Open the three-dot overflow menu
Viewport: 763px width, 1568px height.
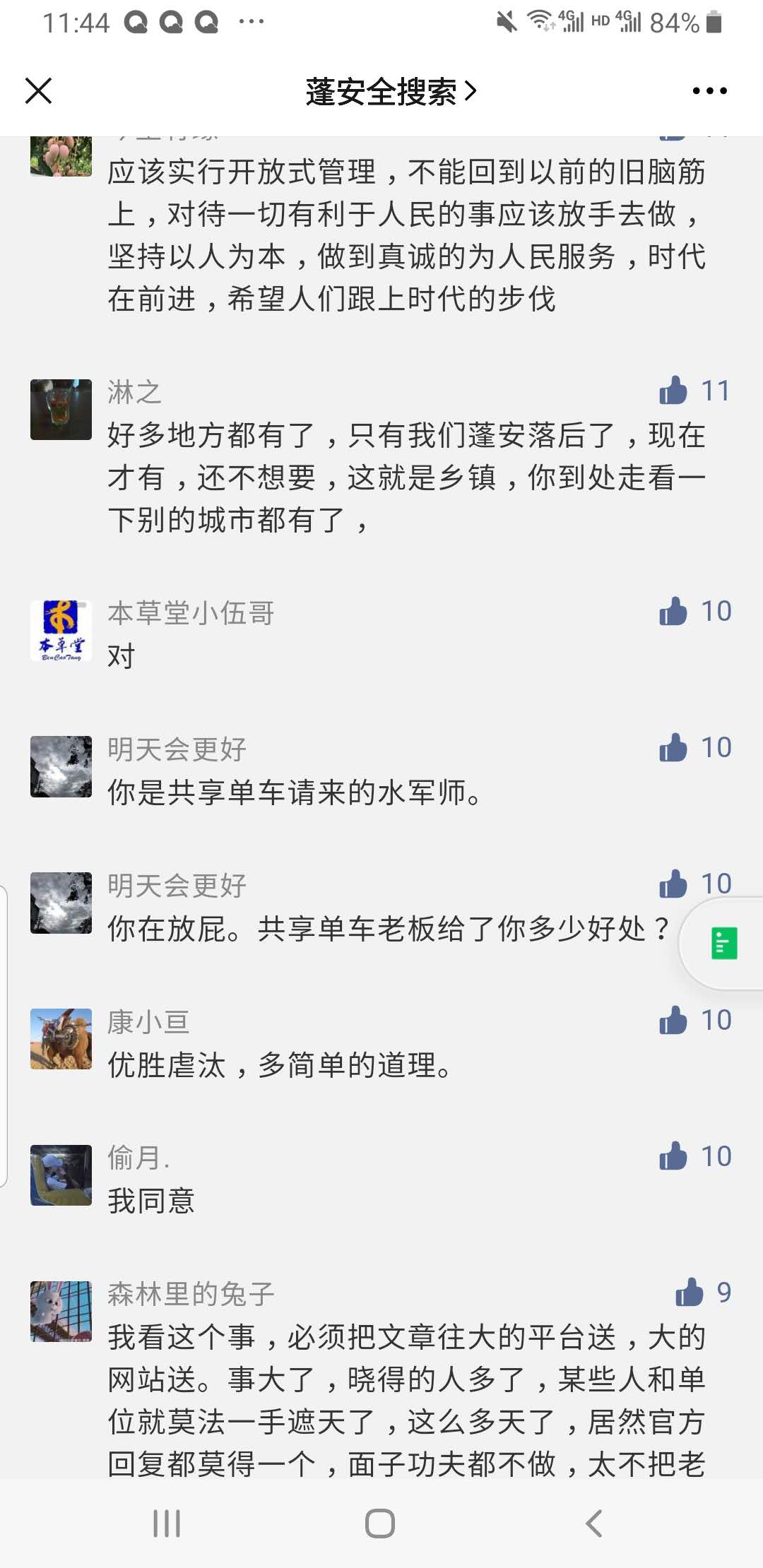709,90
